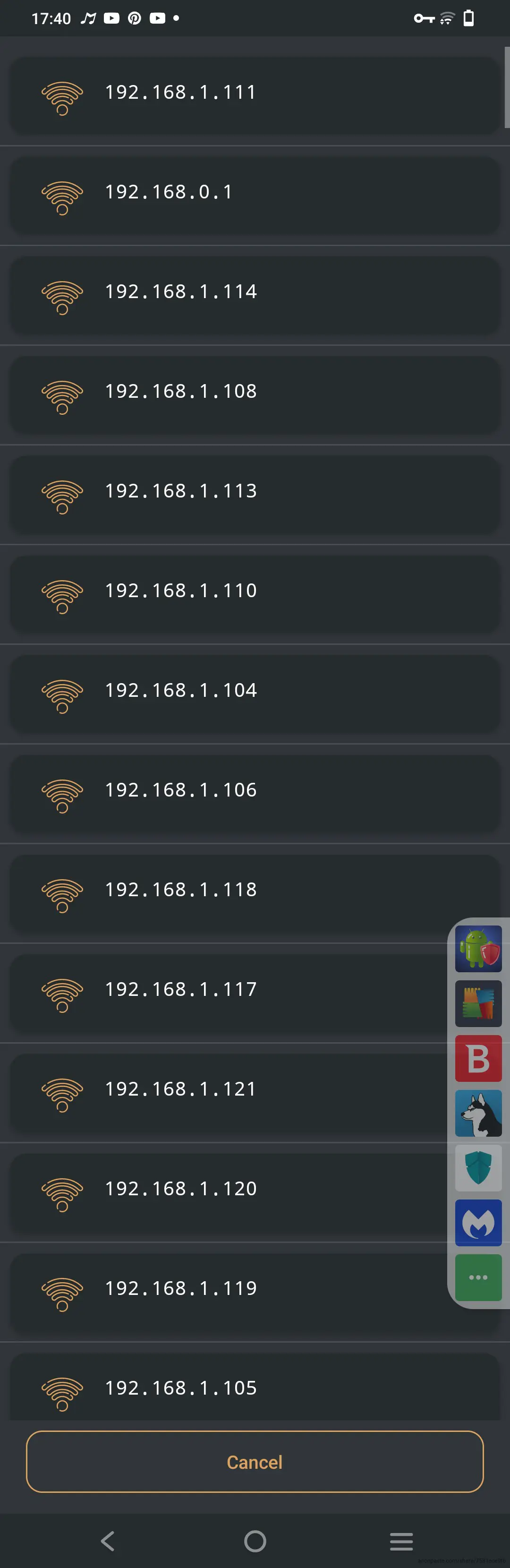Cancel the device selection
Viewport: 510px width, 1568px height.
255,1462
